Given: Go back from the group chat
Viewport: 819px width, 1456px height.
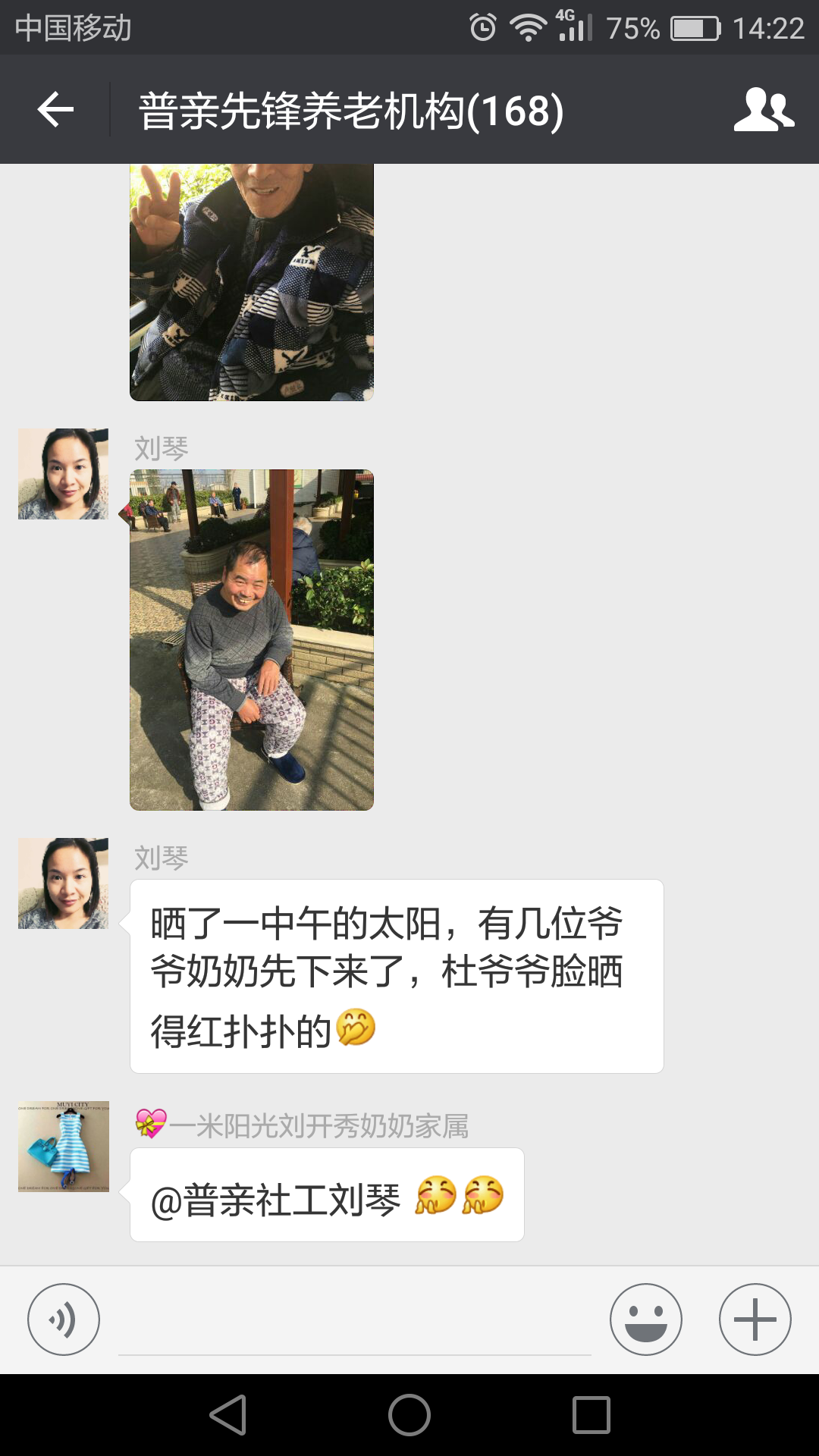Looking at the screenshot, I should click(55, 110).
